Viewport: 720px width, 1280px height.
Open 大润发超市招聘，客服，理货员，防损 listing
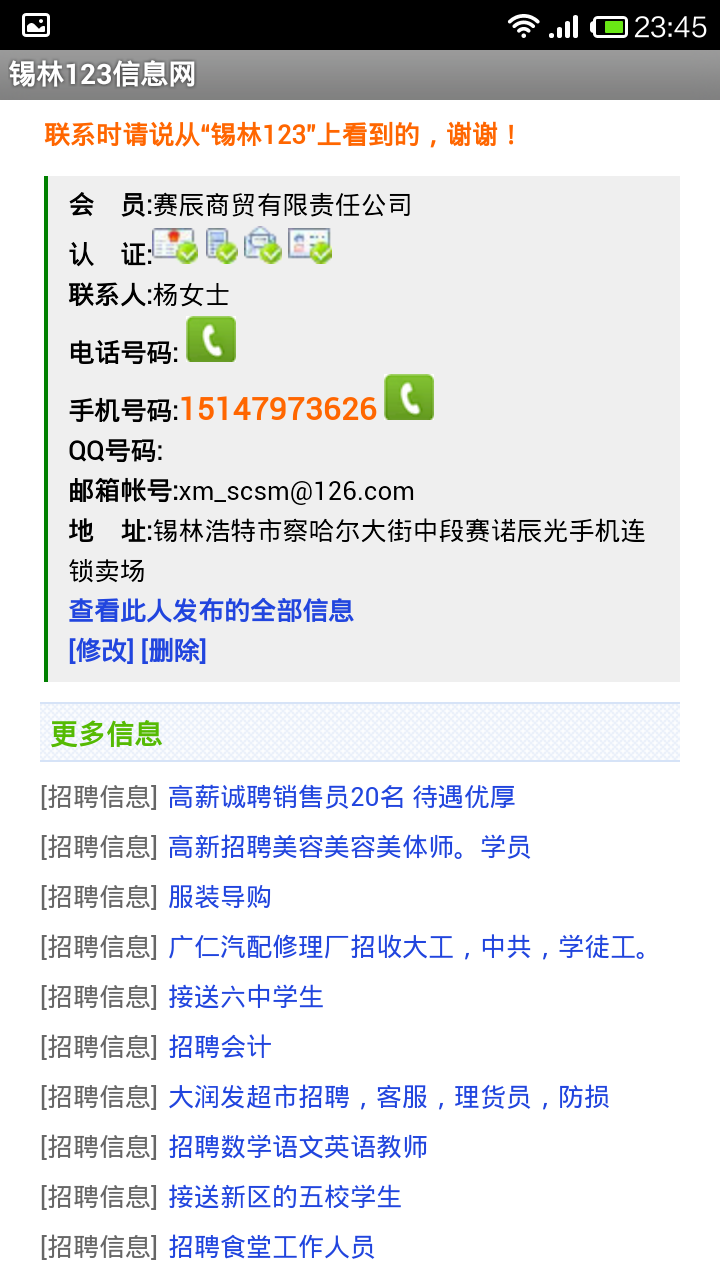pos(389,1097)
